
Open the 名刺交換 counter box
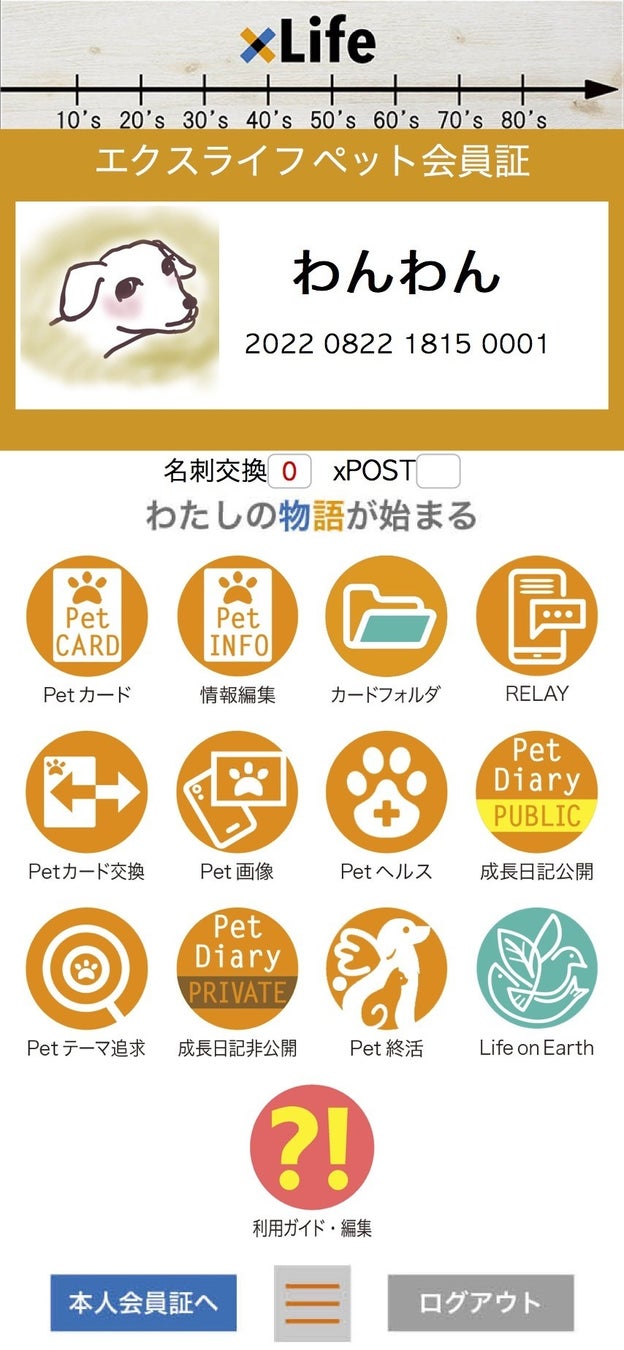(289, 471)
